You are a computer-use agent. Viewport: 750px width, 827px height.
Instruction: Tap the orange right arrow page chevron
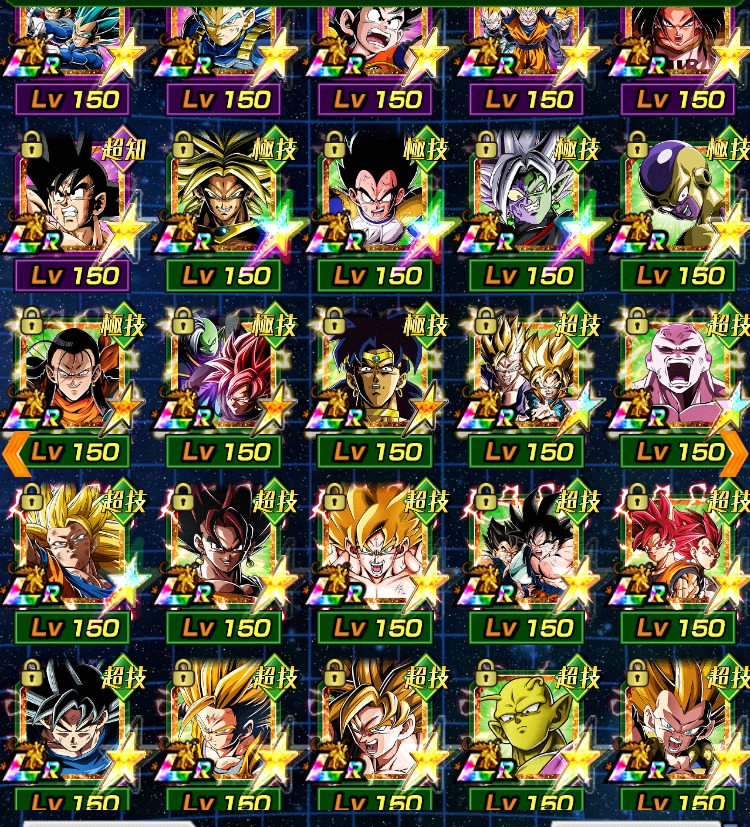(737, 453)
